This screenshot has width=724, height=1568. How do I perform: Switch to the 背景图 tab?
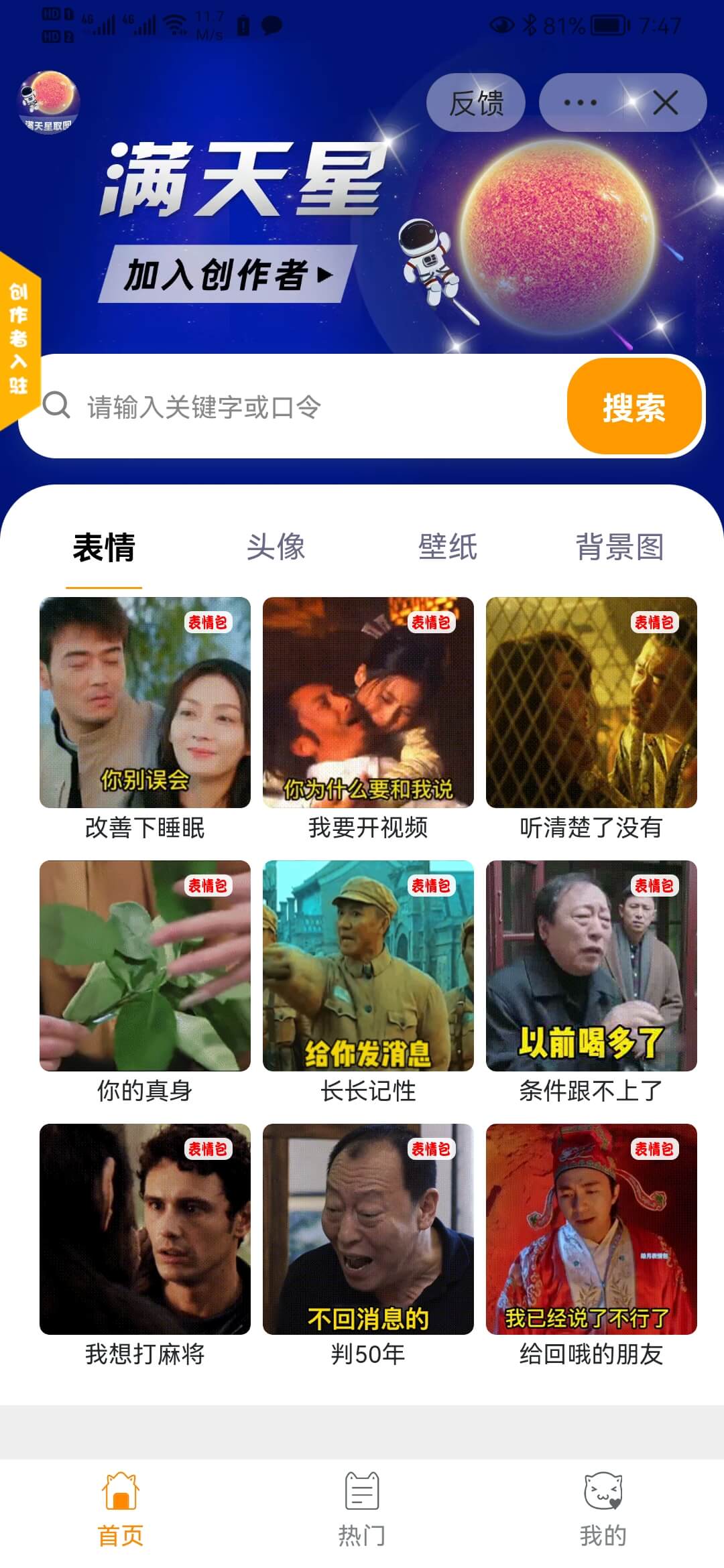coord(620,547)
